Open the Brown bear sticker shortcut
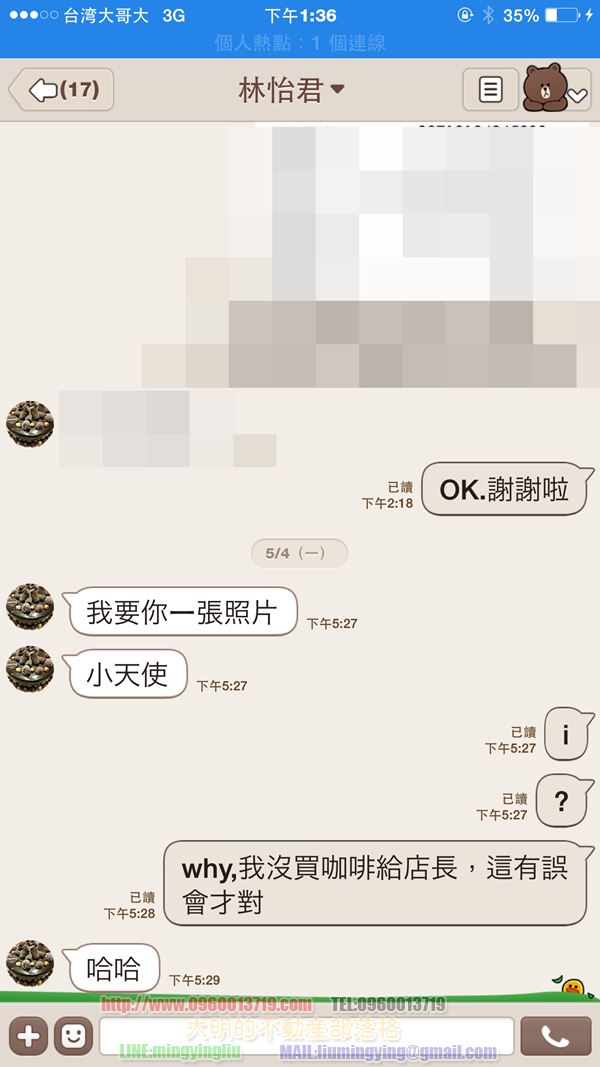This screenshot has width=600, height=1067. click(555, 90)
